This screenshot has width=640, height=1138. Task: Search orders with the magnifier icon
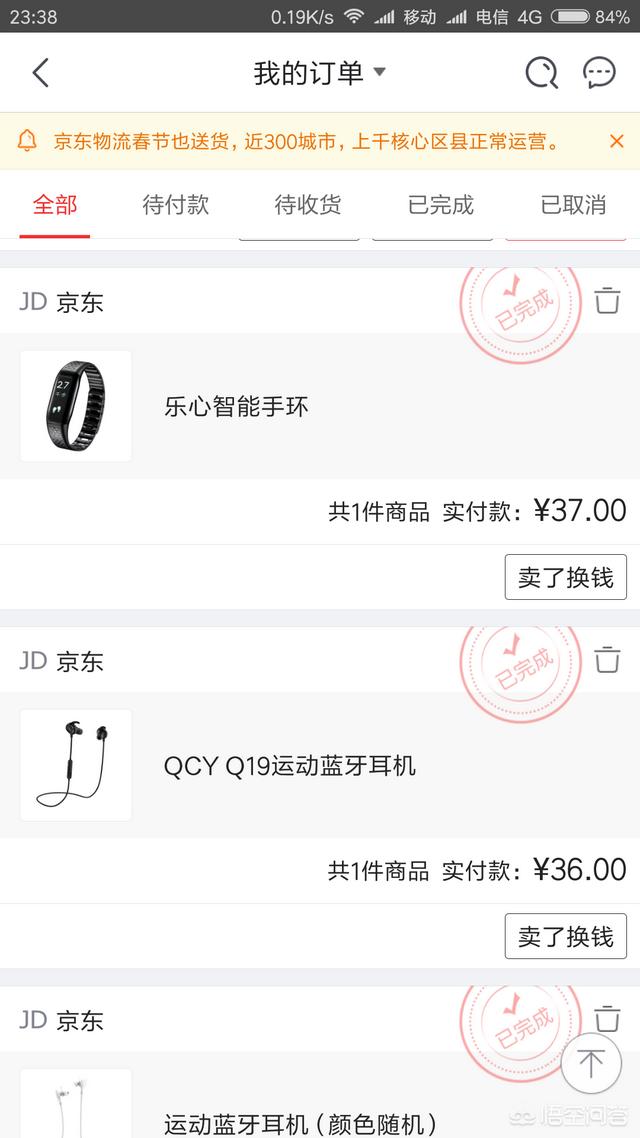click(x=541, y=72)
